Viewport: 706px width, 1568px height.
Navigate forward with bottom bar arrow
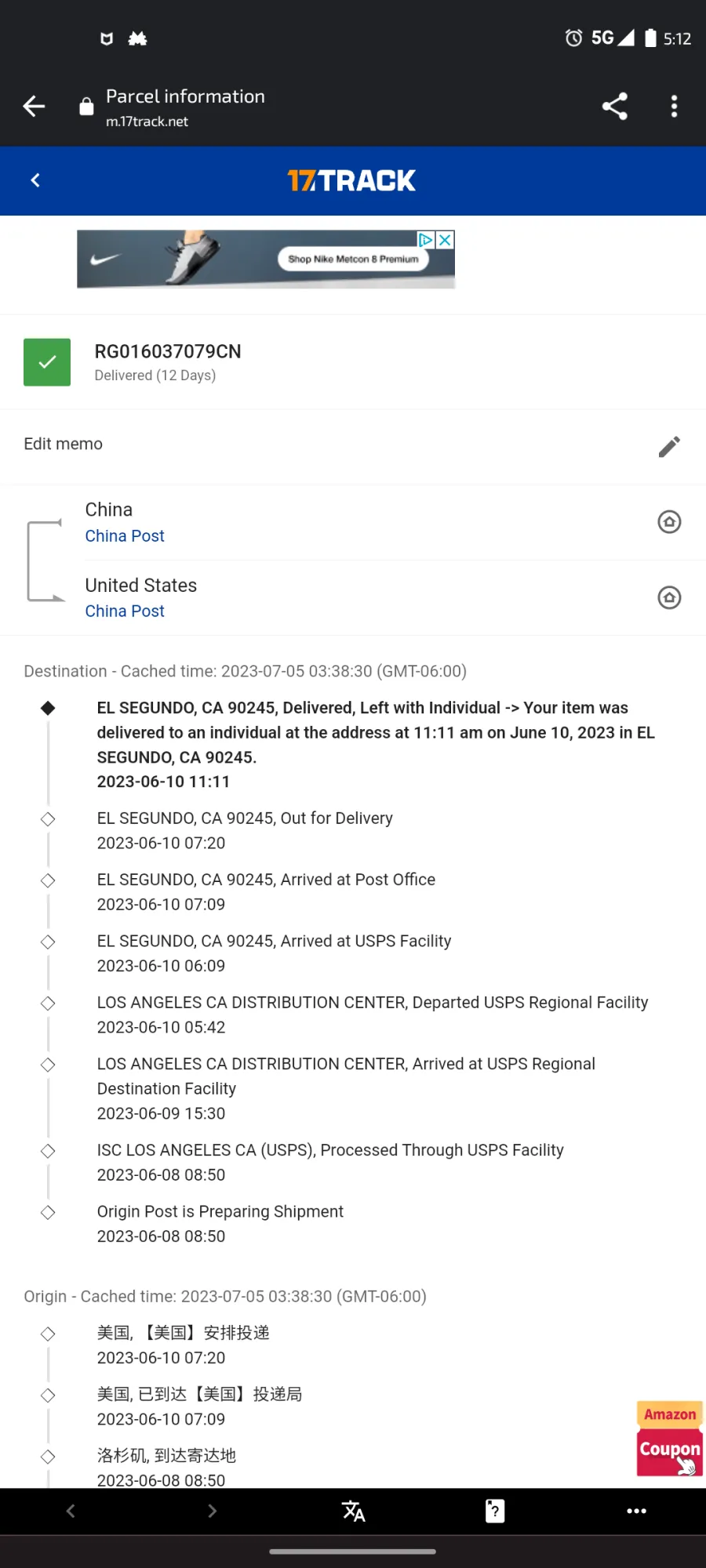pyautogui.click(x=212, y=1511)
